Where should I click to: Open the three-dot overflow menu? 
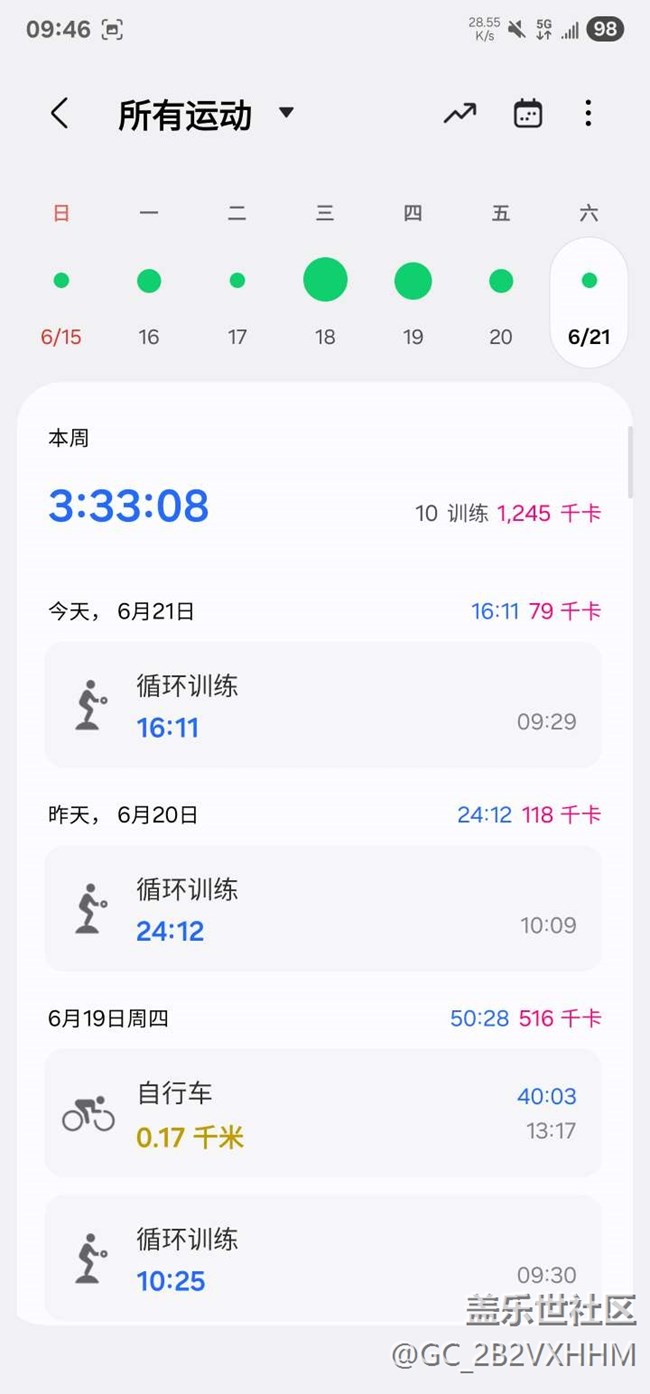(588, 114)
